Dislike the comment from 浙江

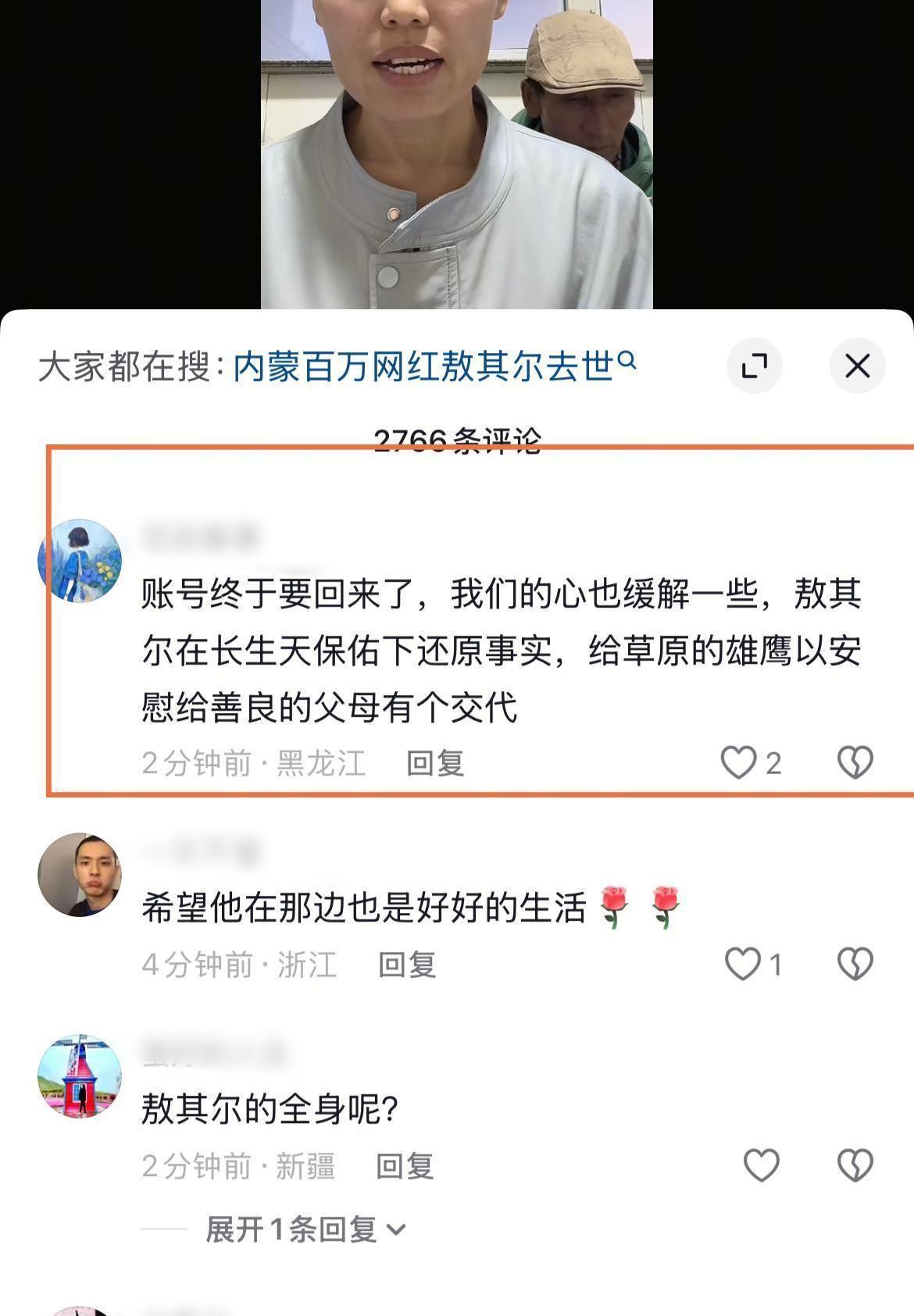click(x=855, y=964)
